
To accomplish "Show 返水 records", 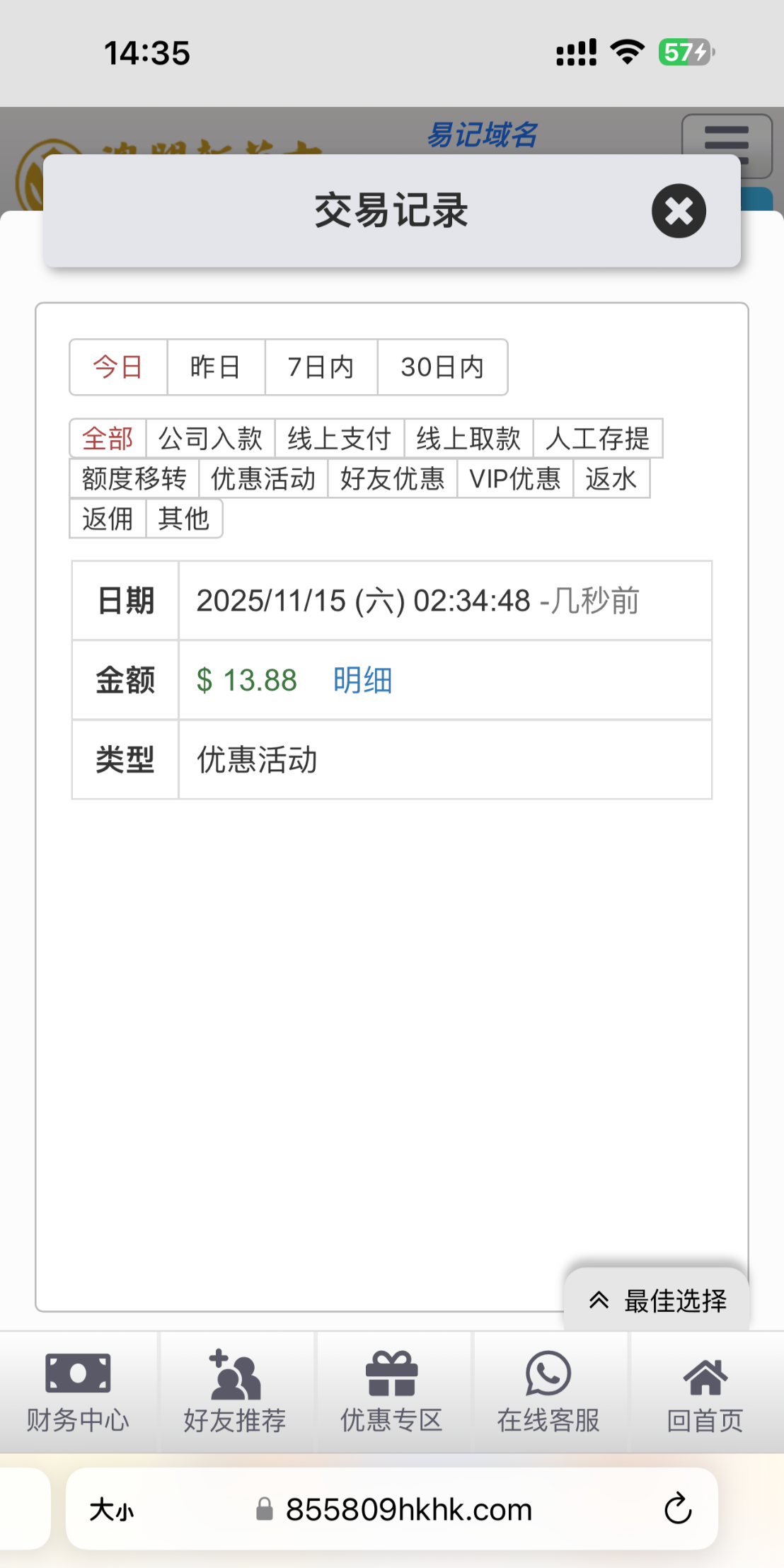I will point(611,479).
